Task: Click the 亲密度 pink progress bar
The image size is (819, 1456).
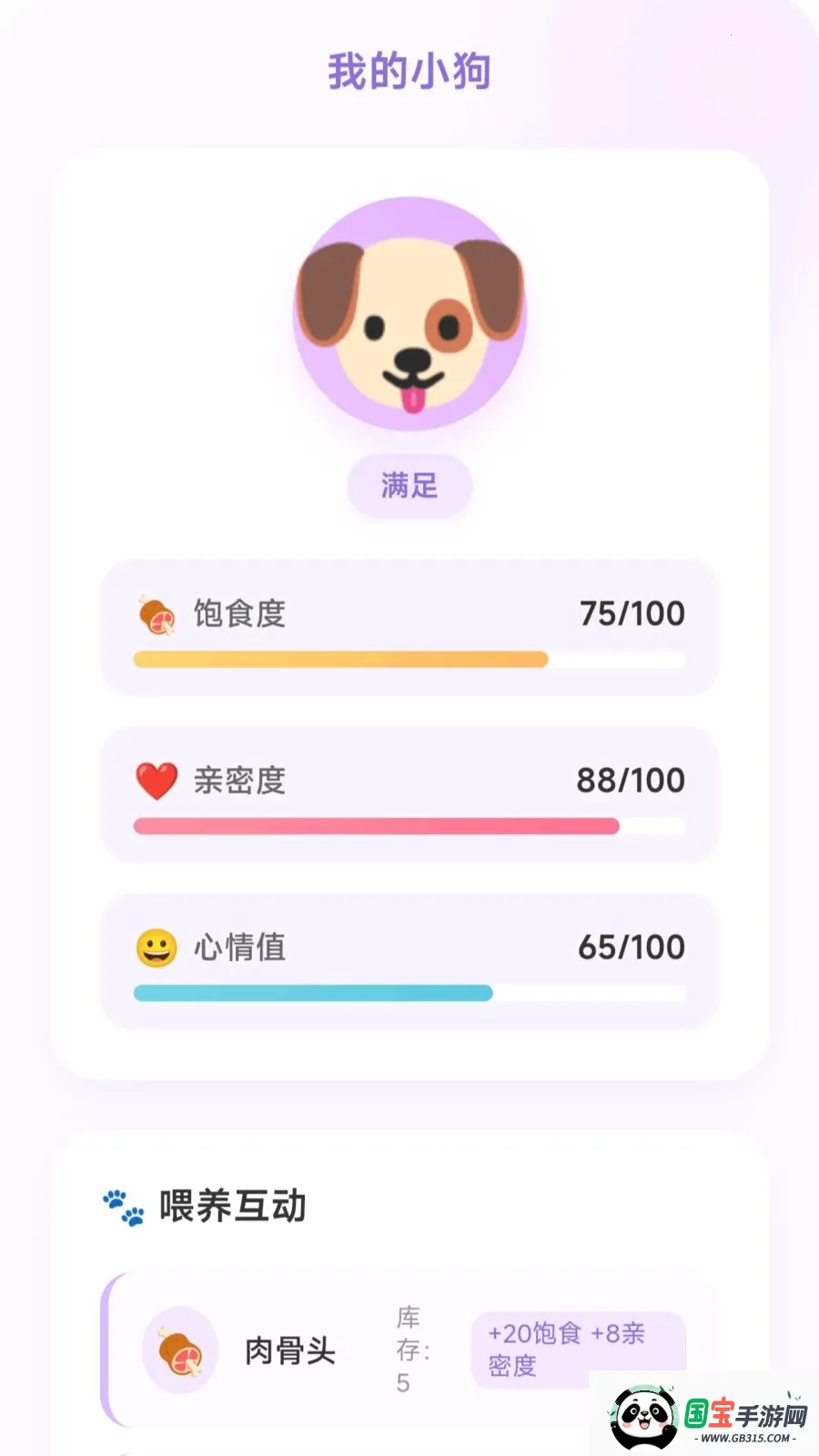Action: (x=409, y=826)
